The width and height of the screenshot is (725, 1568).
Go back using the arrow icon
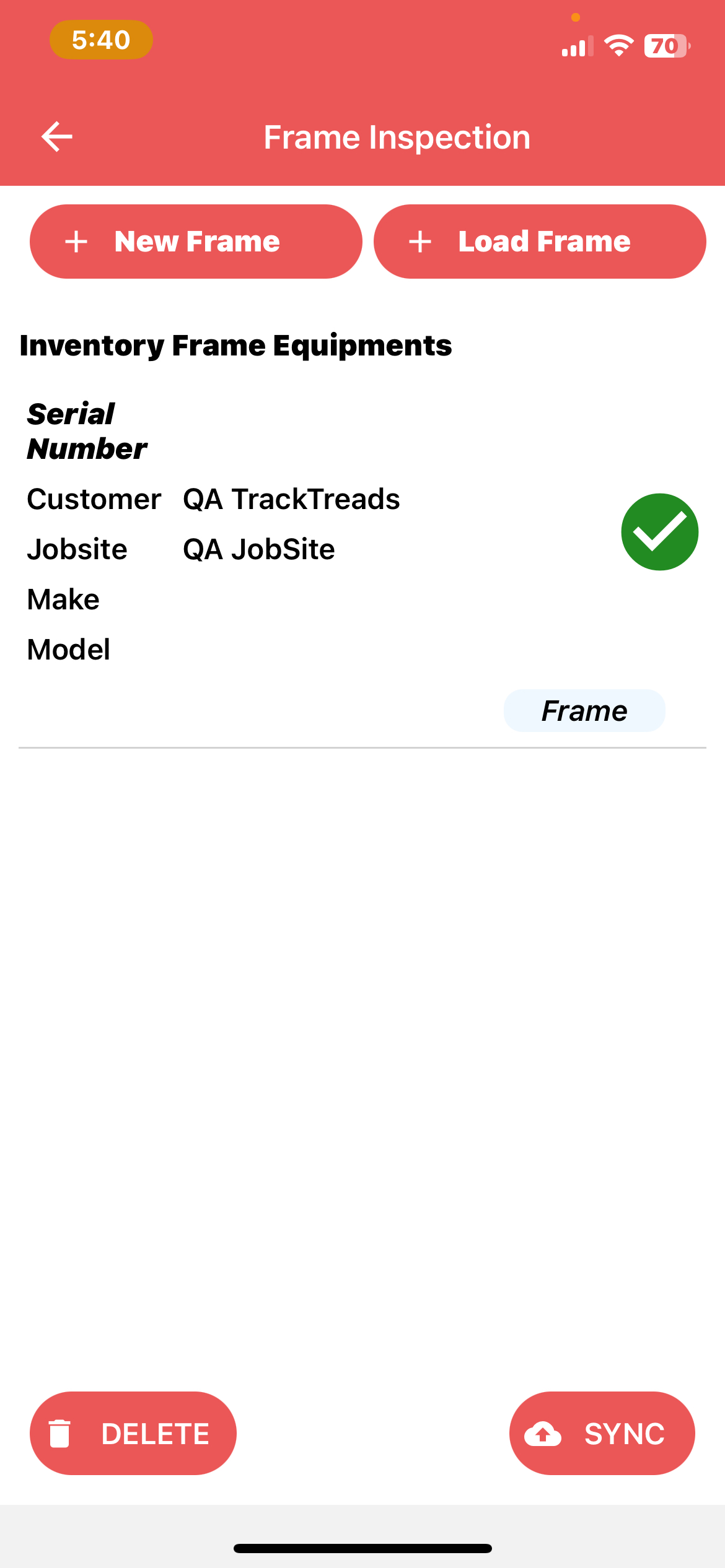click(57, 137)
